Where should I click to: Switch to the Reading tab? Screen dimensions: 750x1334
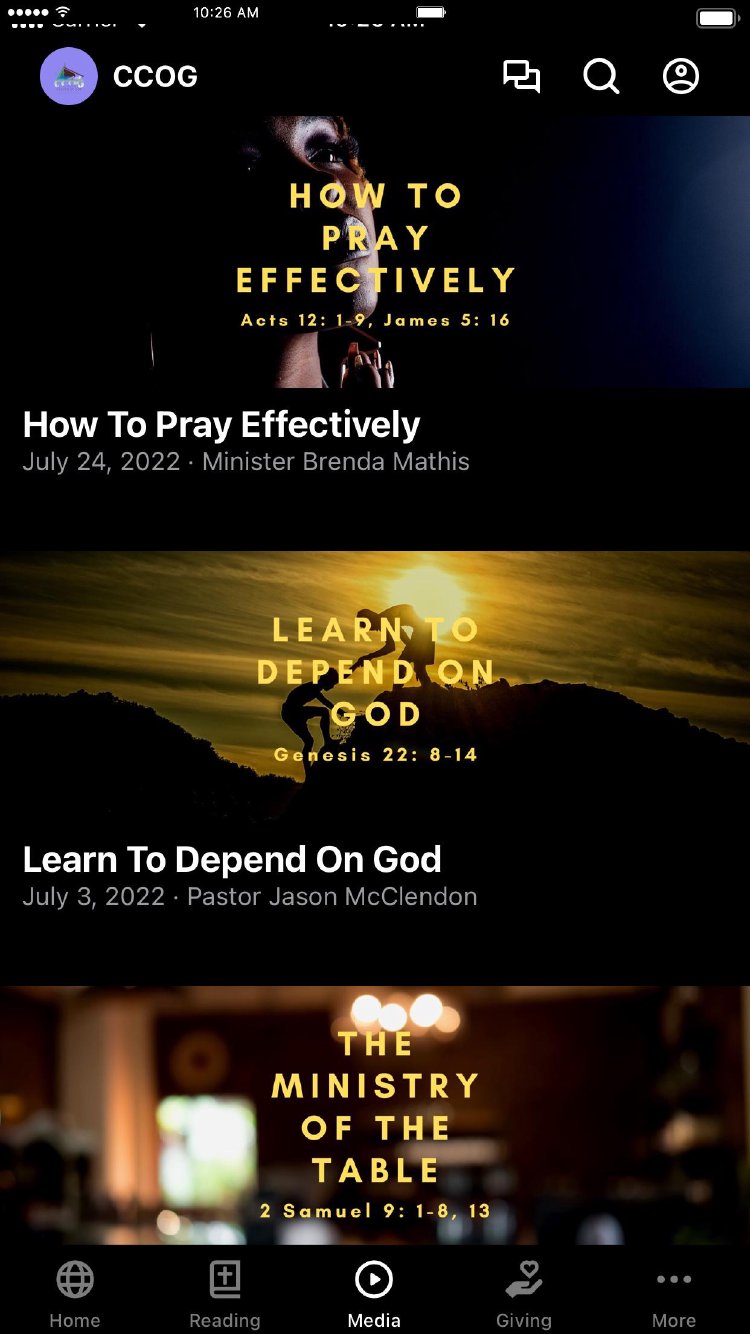tap(225, 1294)
